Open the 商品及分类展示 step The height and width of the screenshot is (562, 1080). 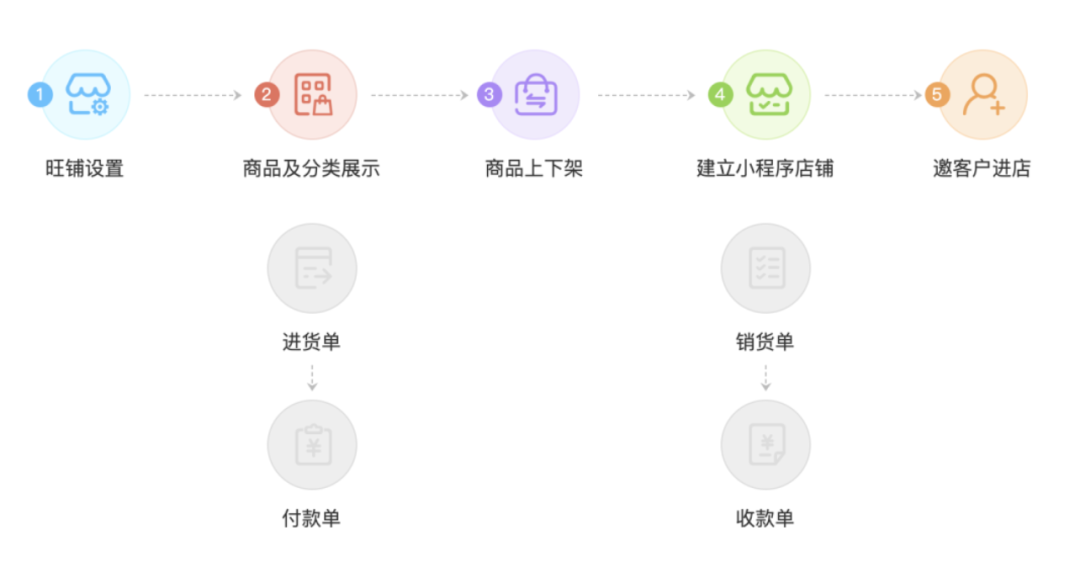[x=312, y=95]
